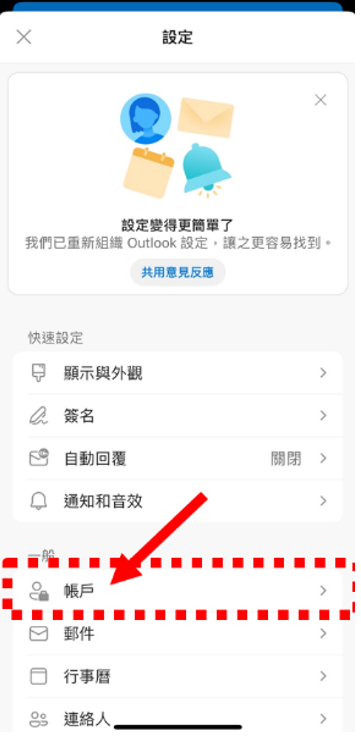Open 郵件 settings
361x738 pixels.
(x=178, y=634)
